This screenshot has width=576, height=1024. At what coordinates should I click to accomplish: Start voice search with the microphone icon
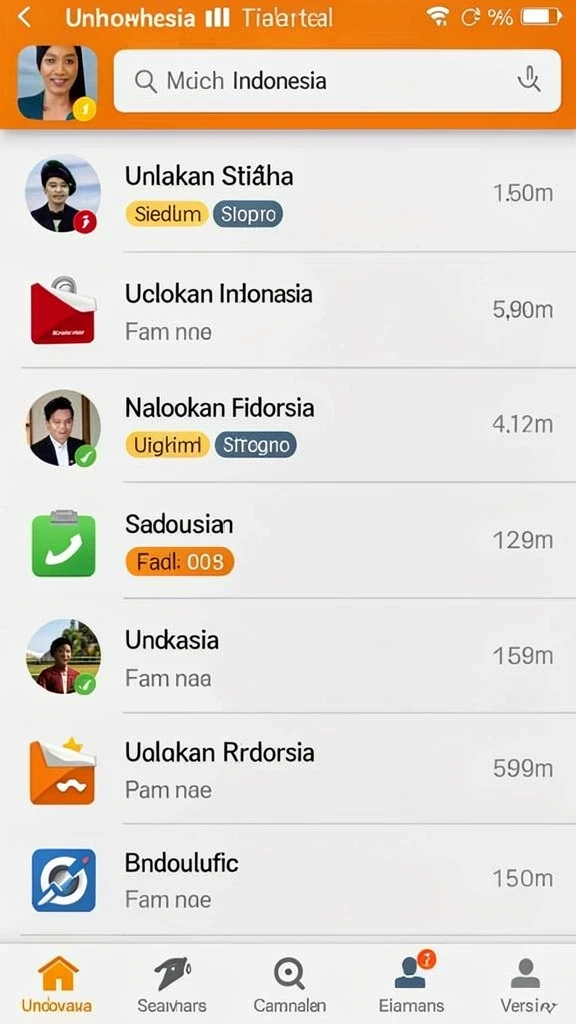528,80
